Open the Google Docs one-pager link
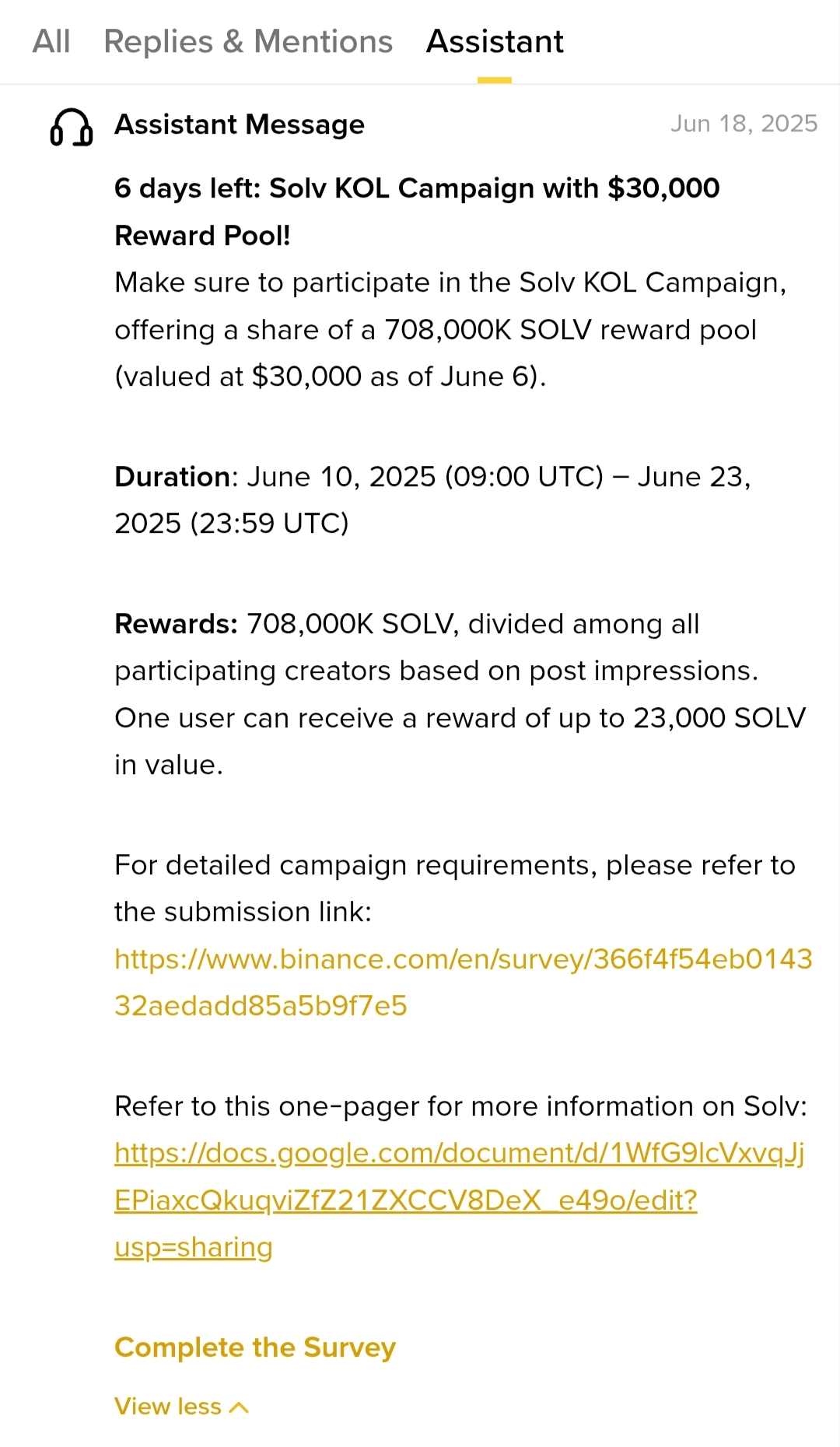 coord(459,1200)
